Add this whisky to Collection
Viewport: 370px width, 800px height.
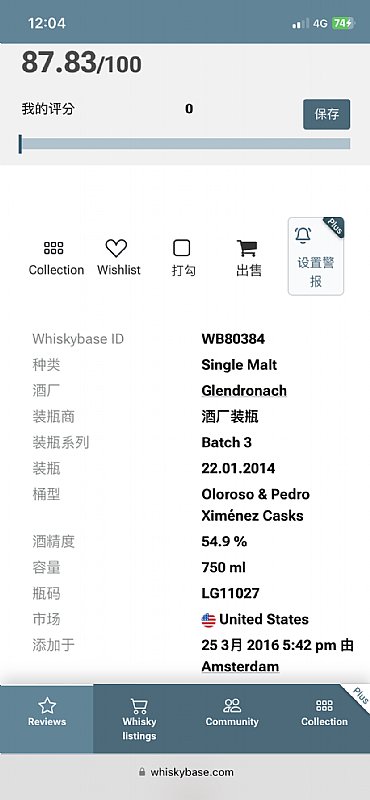click(x=56, y=258)
